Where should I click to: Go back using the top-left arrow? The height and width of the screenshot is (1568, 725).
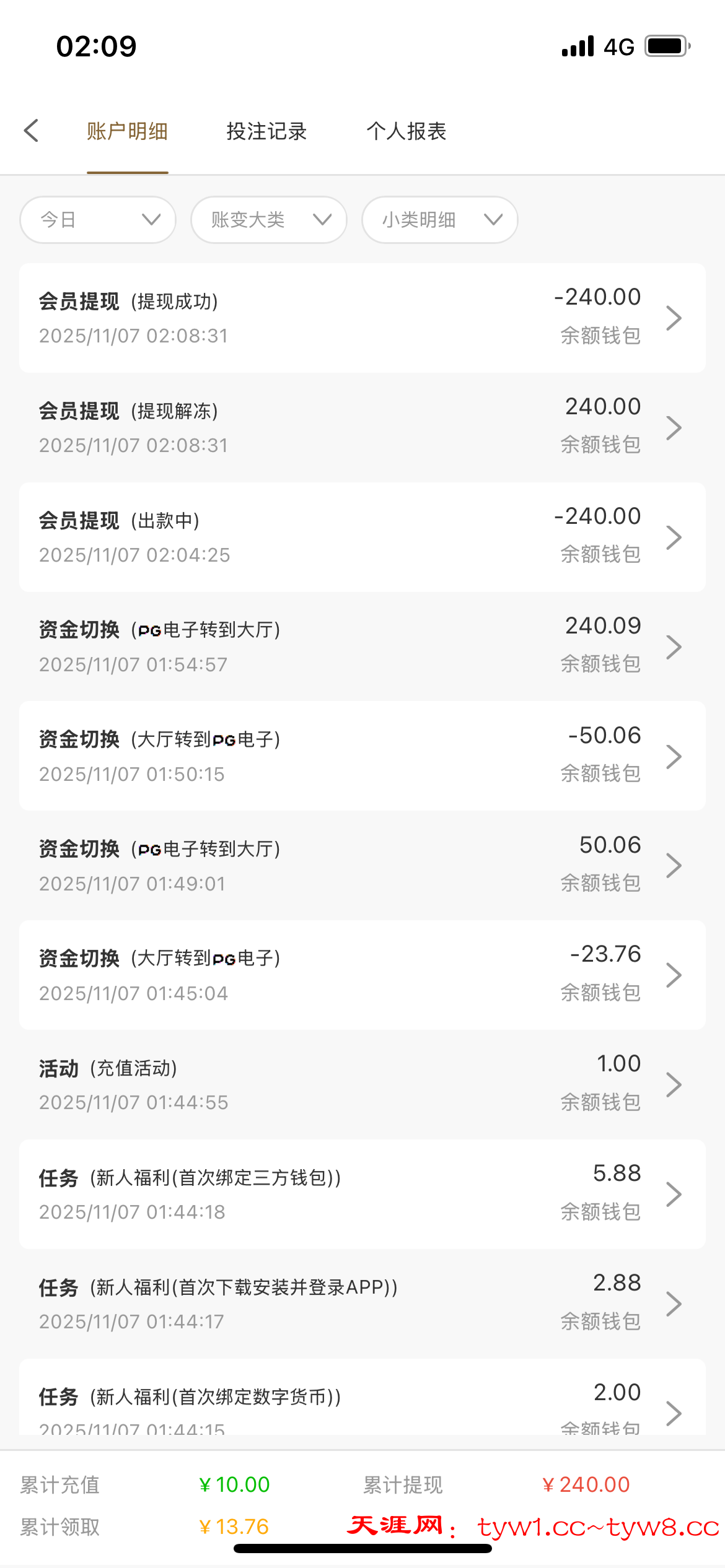click(x=31, y=131)
